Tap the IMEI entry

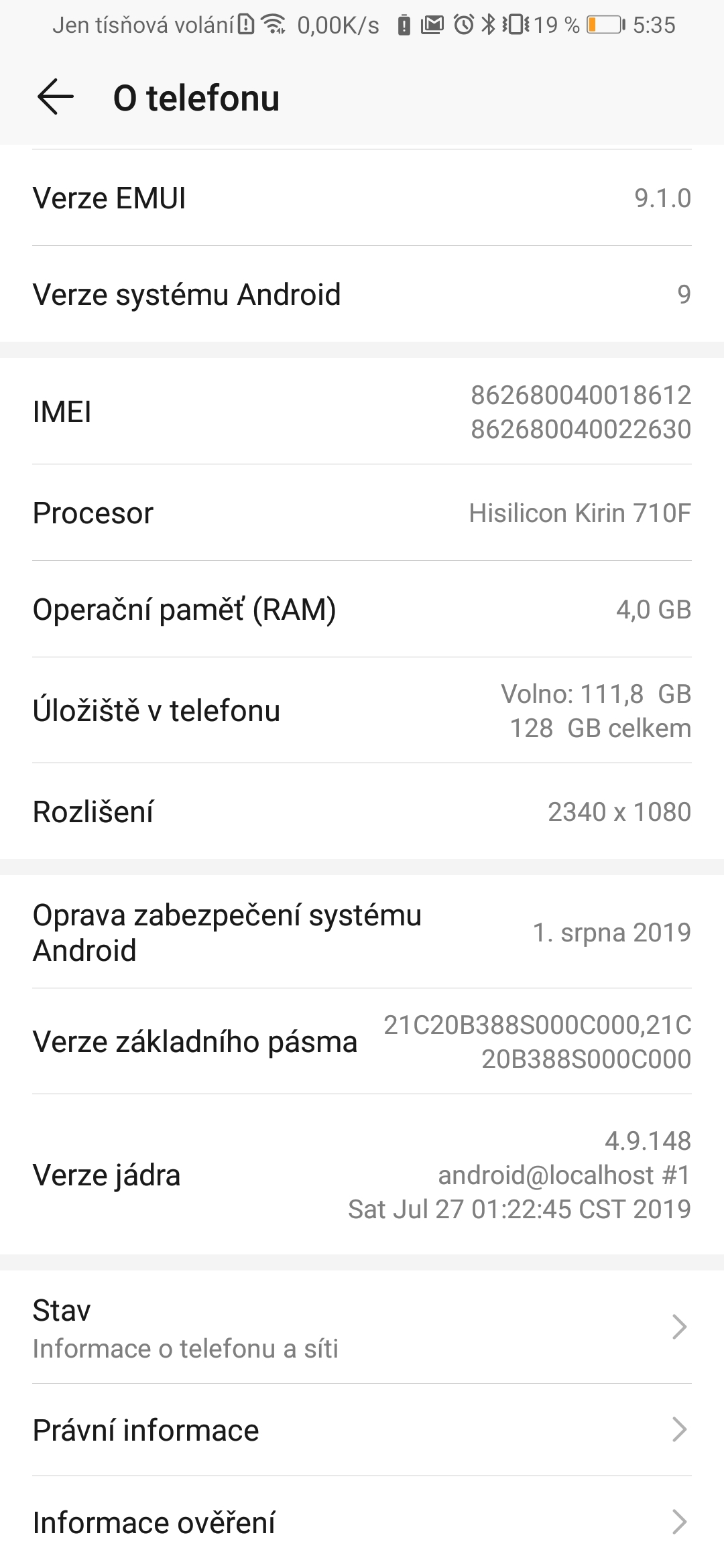[x=362, y=412]
